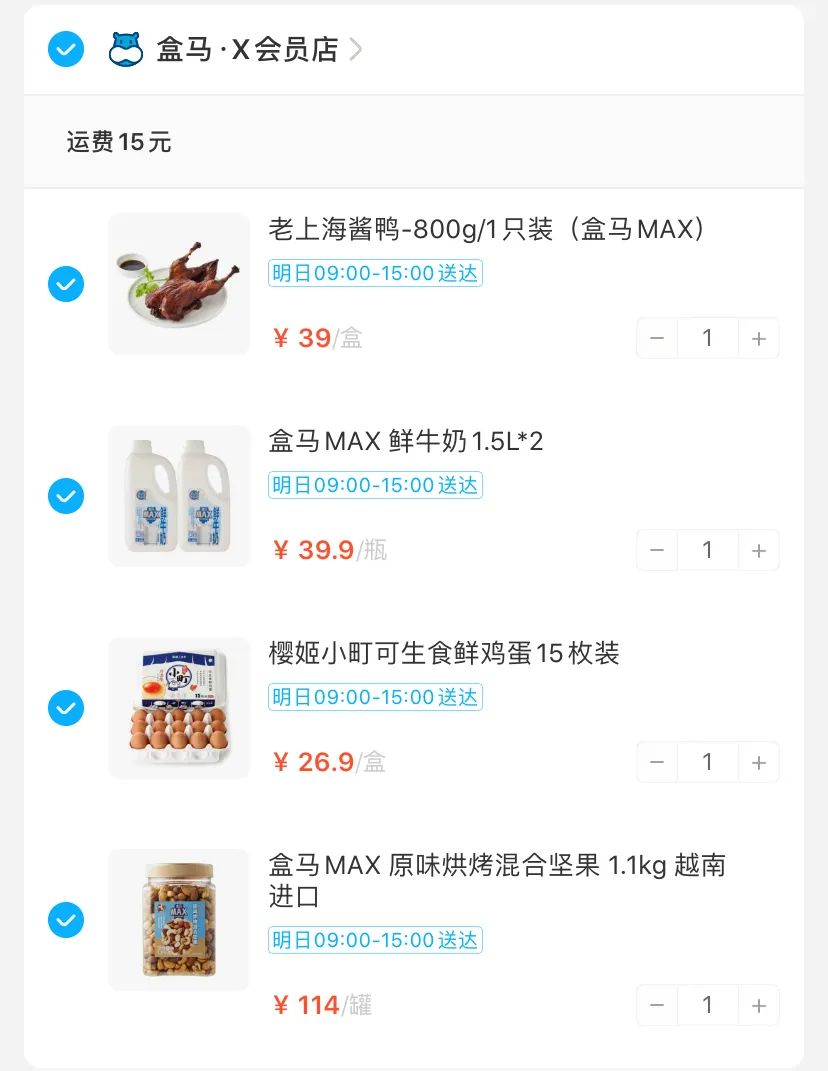Screen dimensions: 828x1071
Task: Uncheck the 樱姬小町鸡蛋 checkbox
Action: point(65,708)
